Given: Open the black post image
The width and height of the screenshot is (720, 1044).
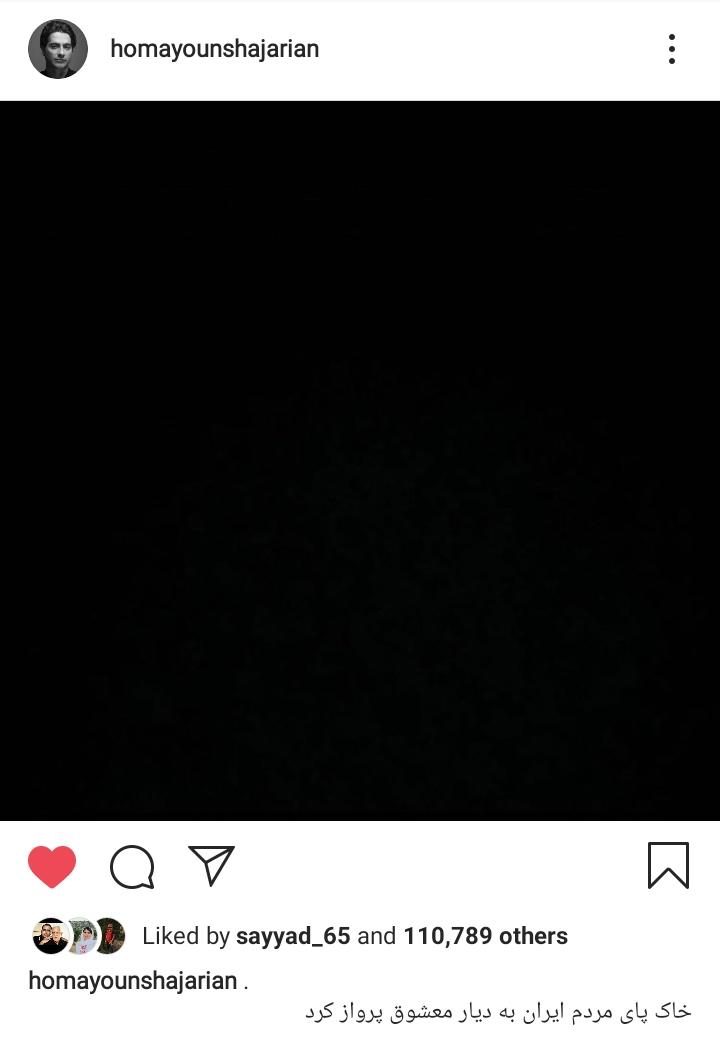Looking at the screenshot, I should (360, 460).
